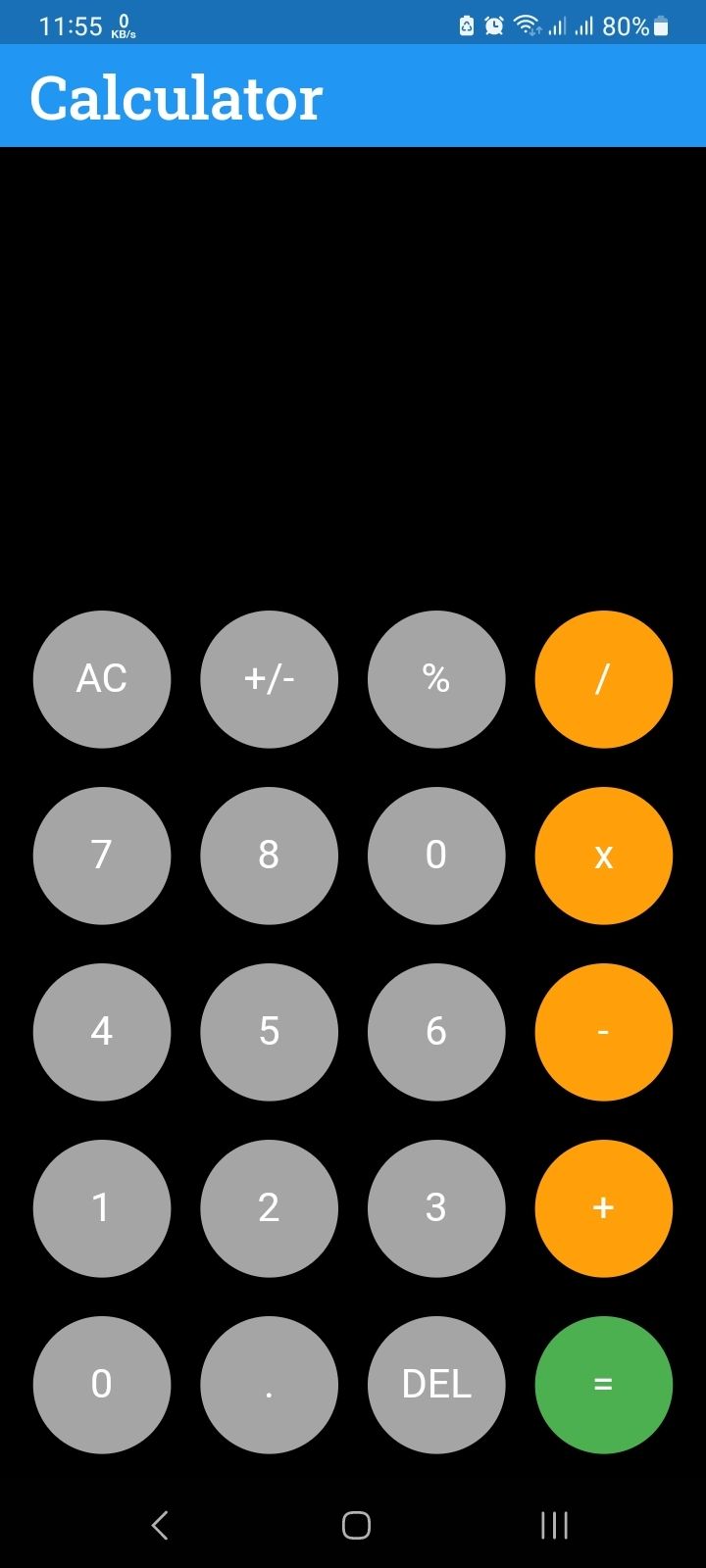Enter the digit 1
The width and height of the screenshot is (706, 1568).
point(102,1208)
